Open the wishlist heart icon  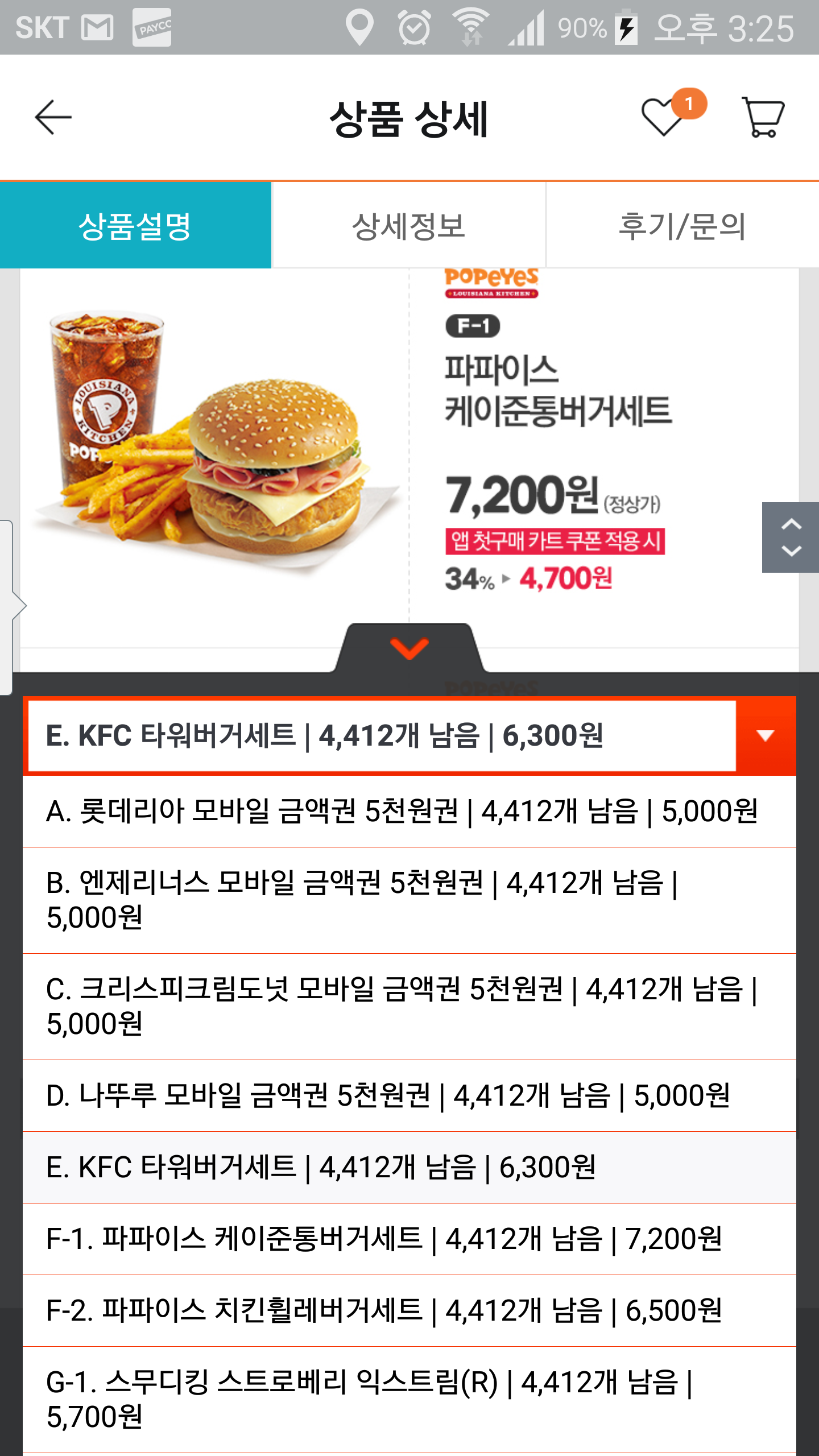point(663,117)
